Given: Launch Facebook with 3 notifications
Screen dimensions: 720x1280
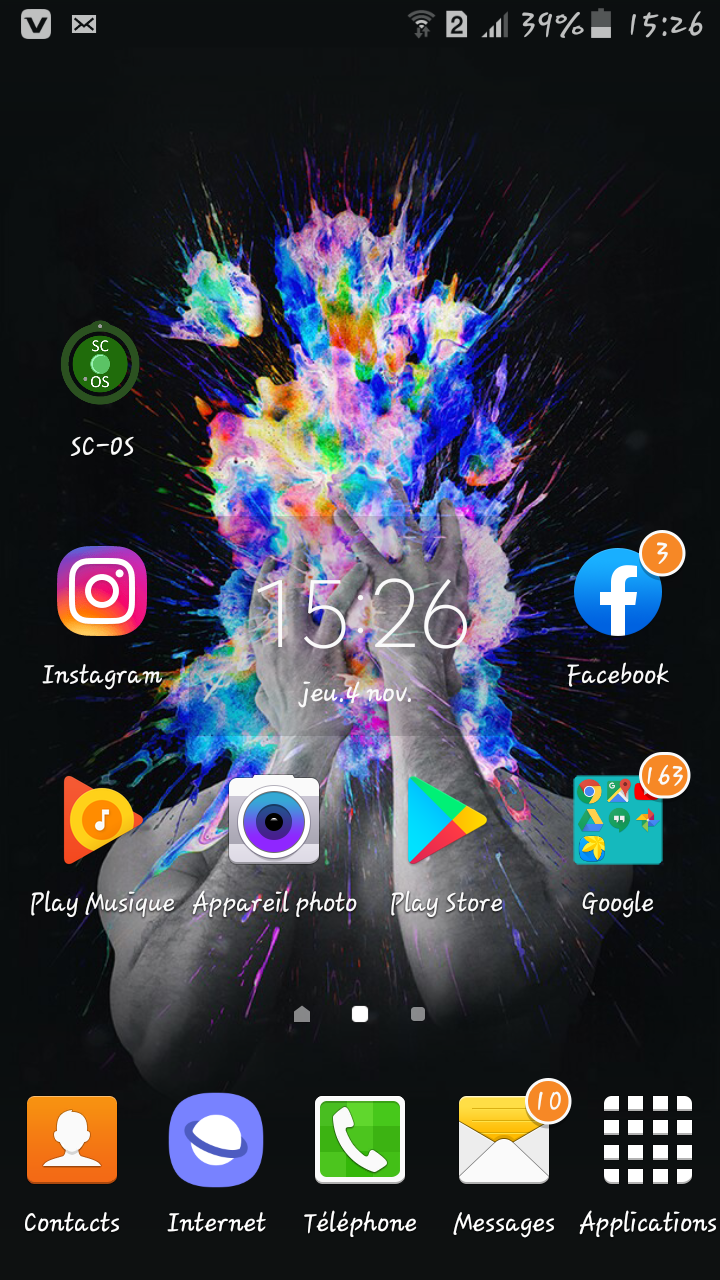Looking at the screenshot, I should click(x=617, y=590).
